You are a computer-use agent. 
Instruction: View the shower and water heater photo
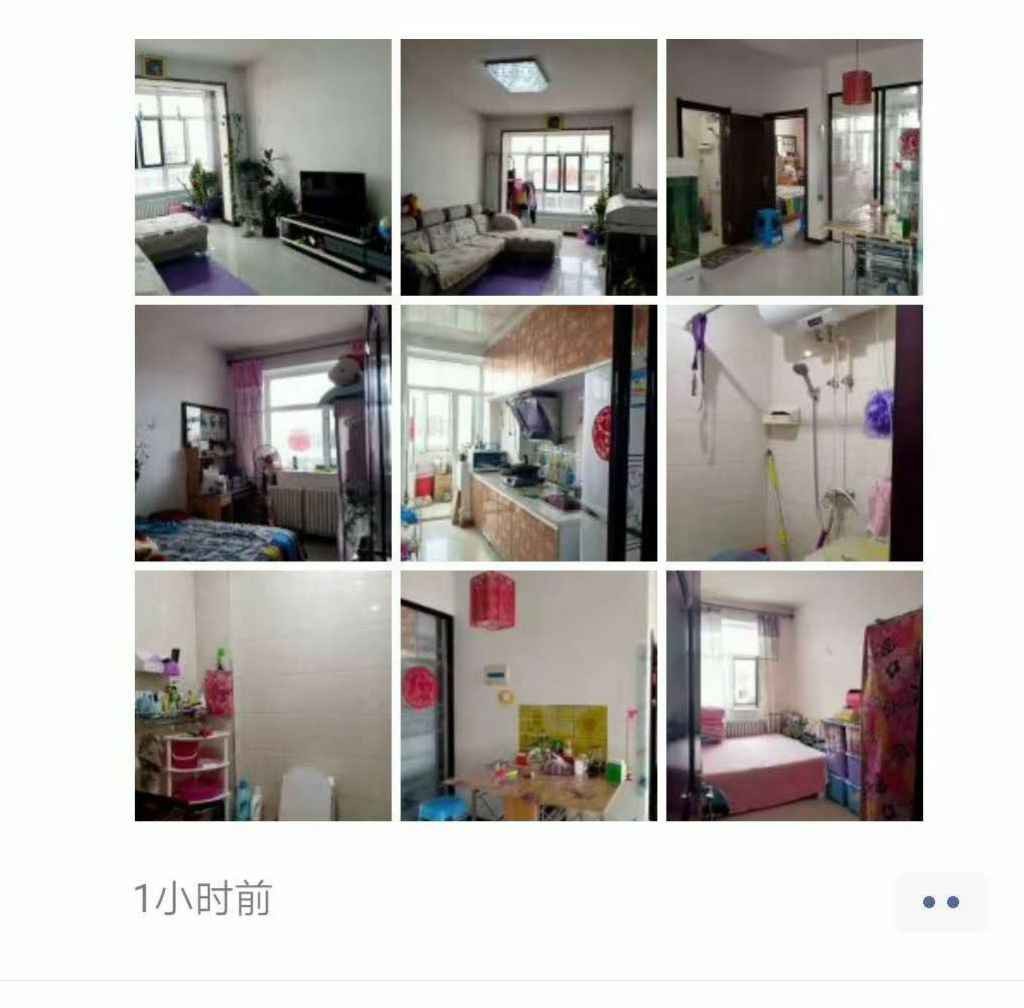click(794, 432)
